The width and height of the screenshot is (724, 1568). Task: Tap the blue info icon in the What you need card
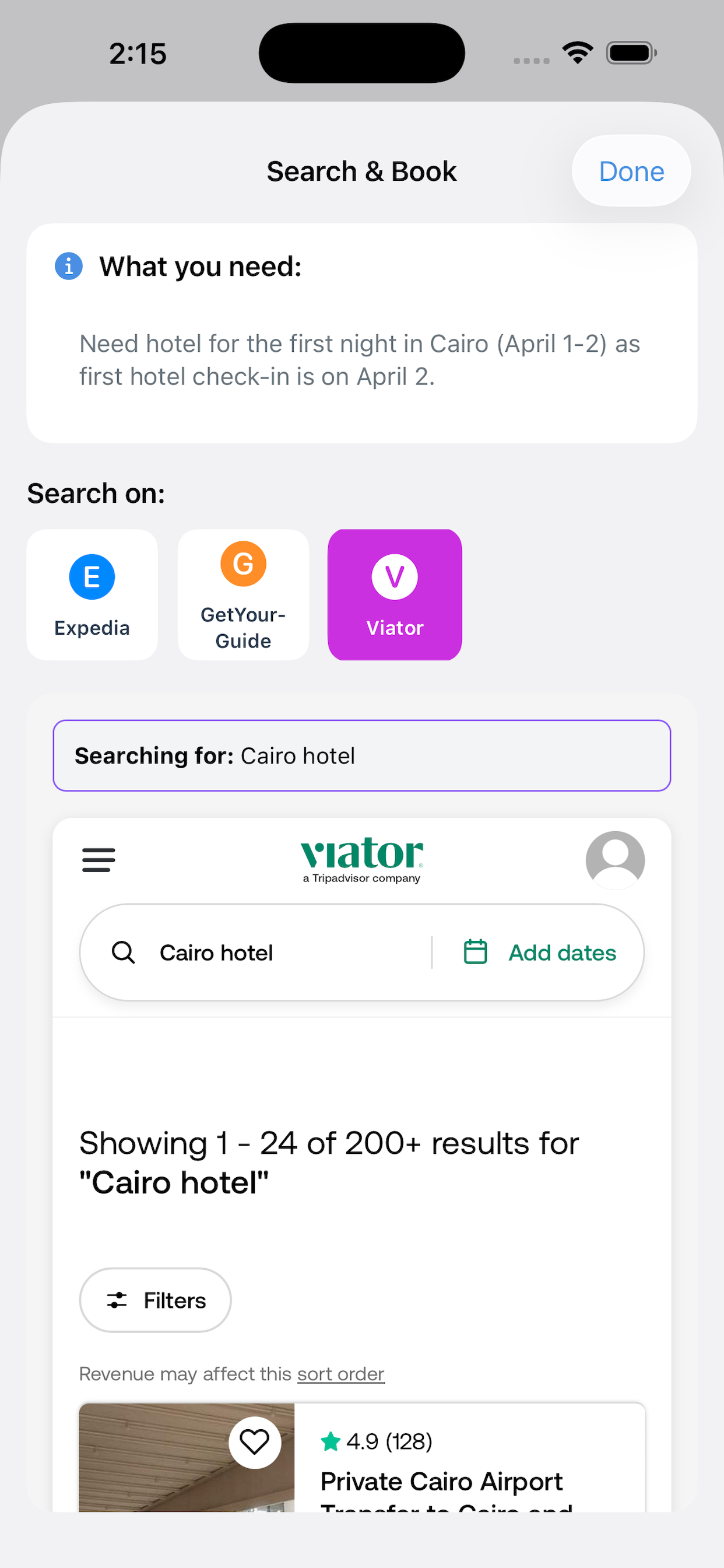pos(68,266)
